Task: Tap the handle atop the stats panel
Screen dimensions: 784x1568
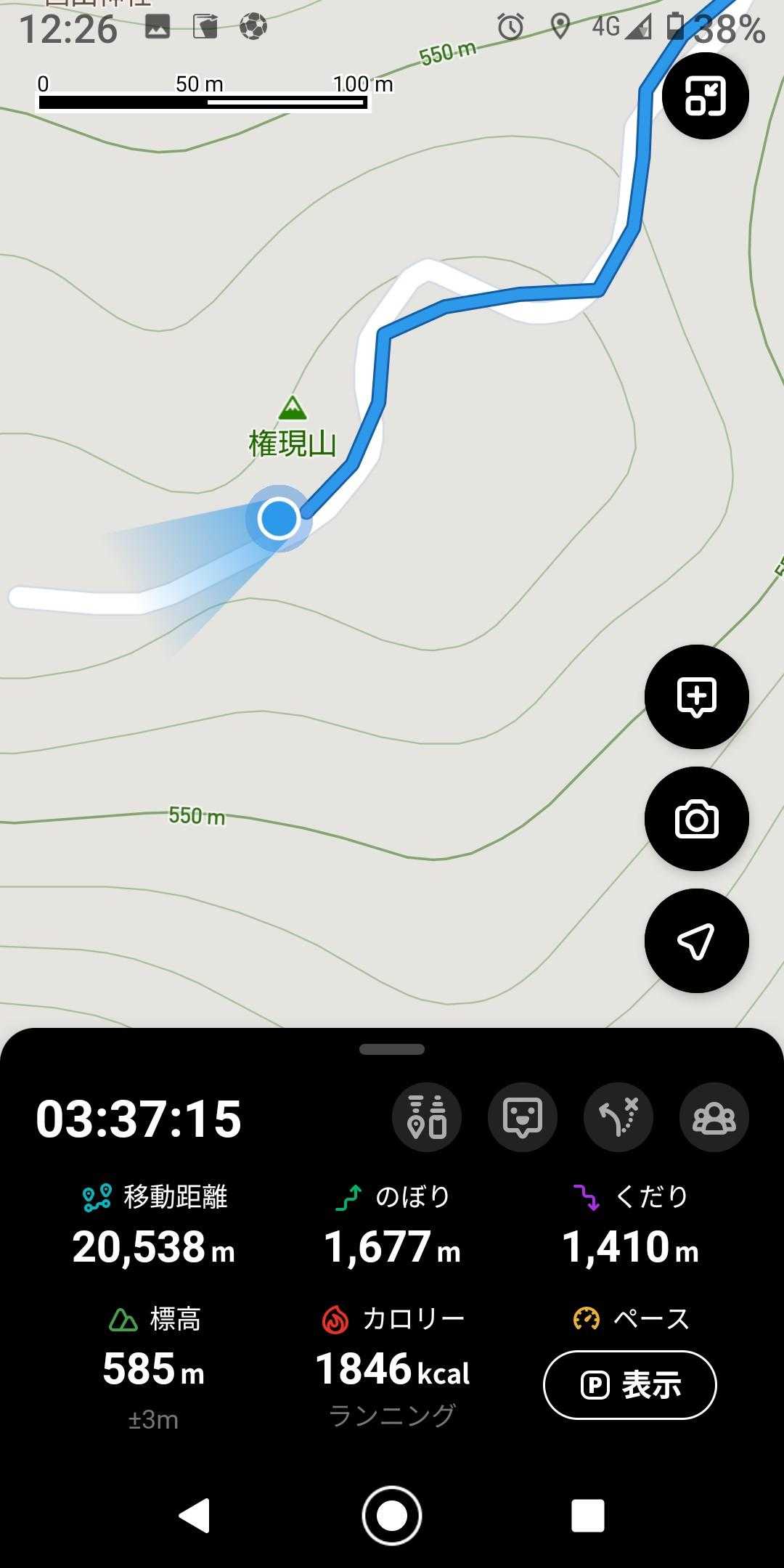Action: [x=392, y=1049]
